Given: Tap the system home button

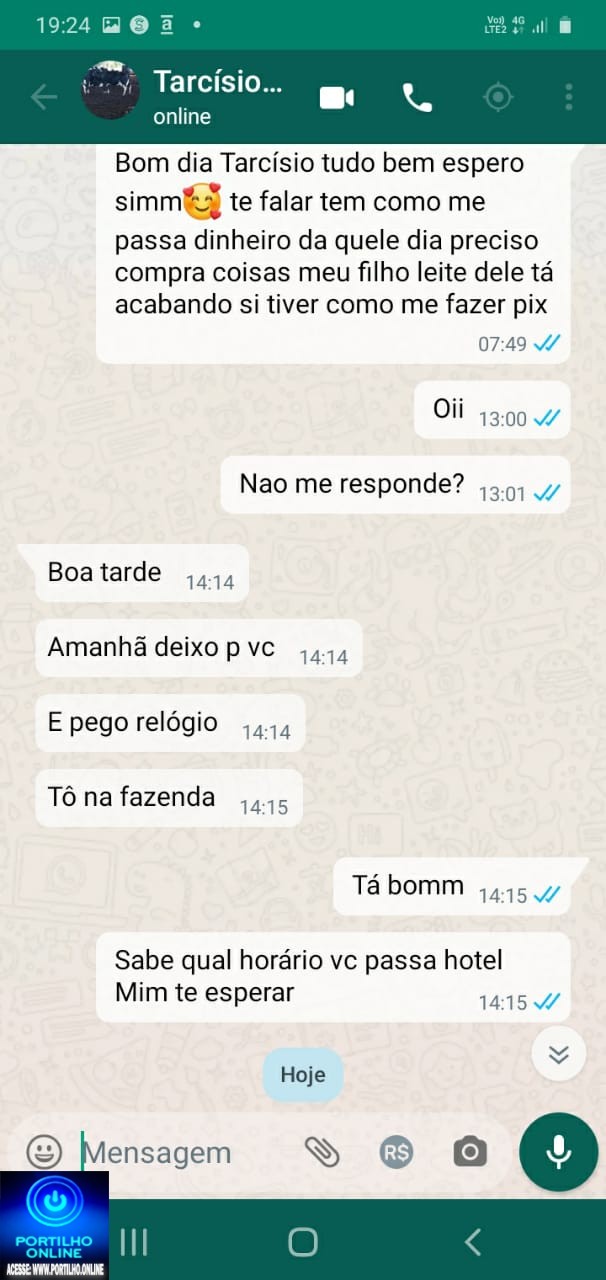Looking at the screenshot, I should (302, 1242).
